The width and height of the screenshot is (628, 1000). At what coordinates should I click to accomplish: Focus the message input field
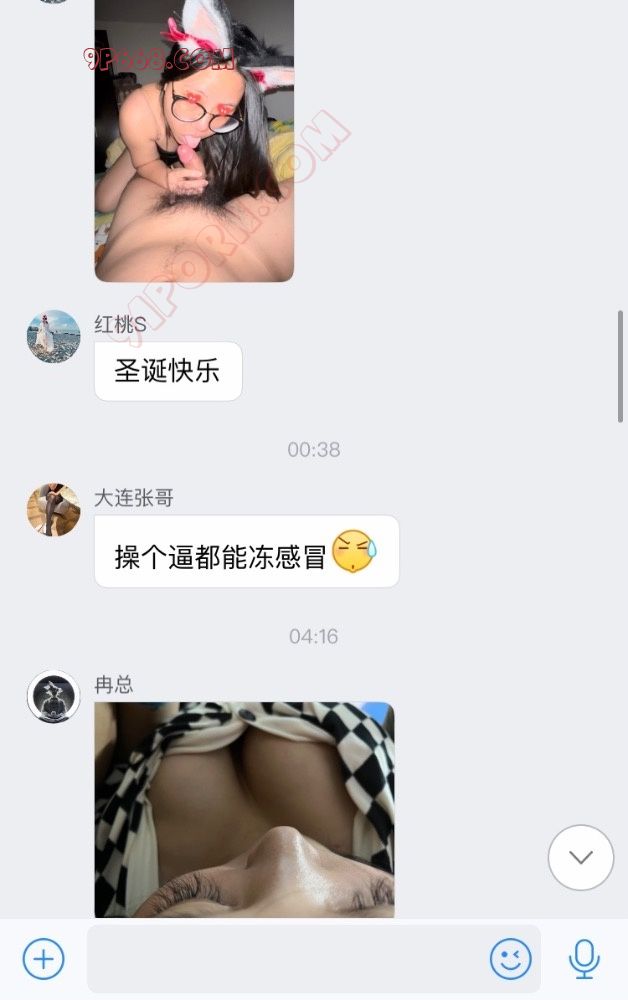click(x=285, y=959)
